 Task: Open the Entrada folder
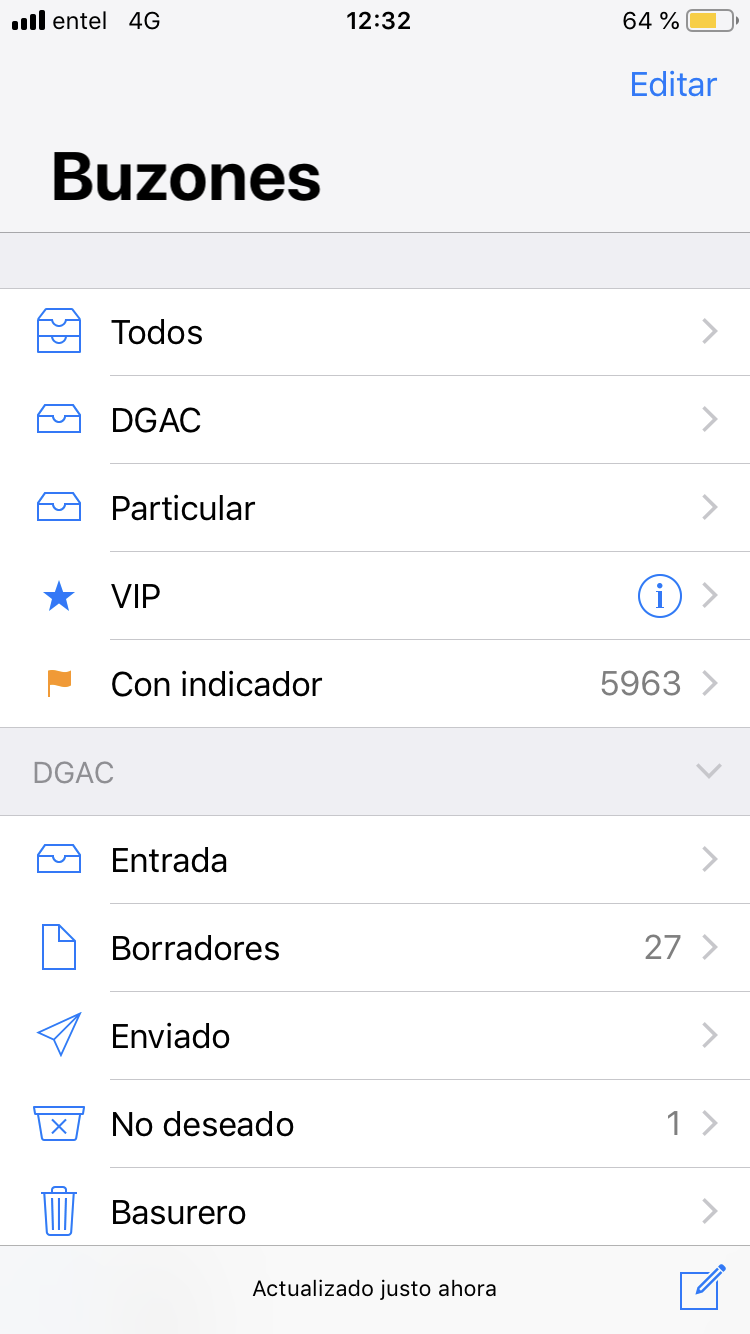point(375,860)
